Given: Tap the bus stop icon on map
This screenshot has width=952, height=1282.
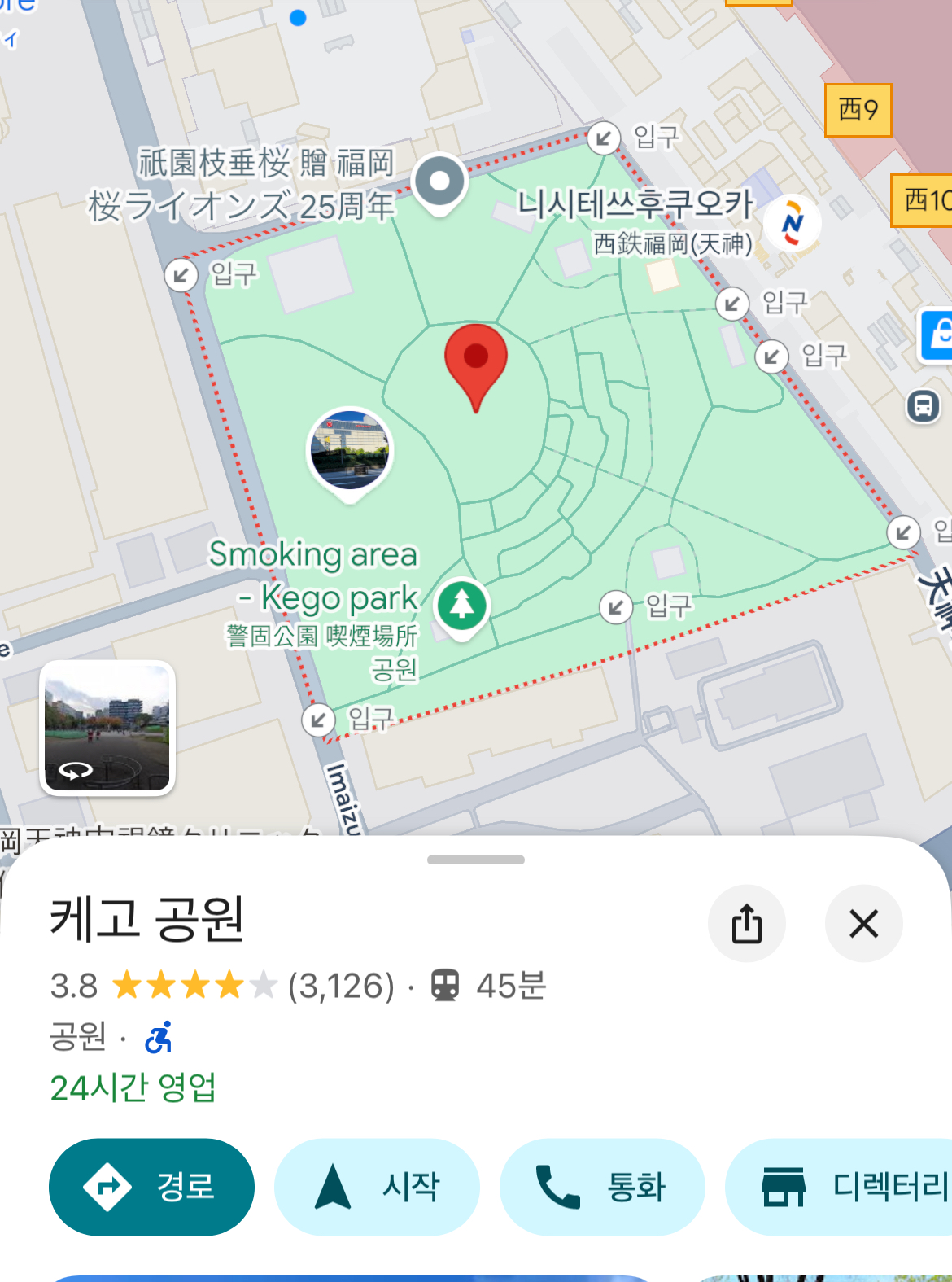Looking at the screenshot, I should 923,405.
